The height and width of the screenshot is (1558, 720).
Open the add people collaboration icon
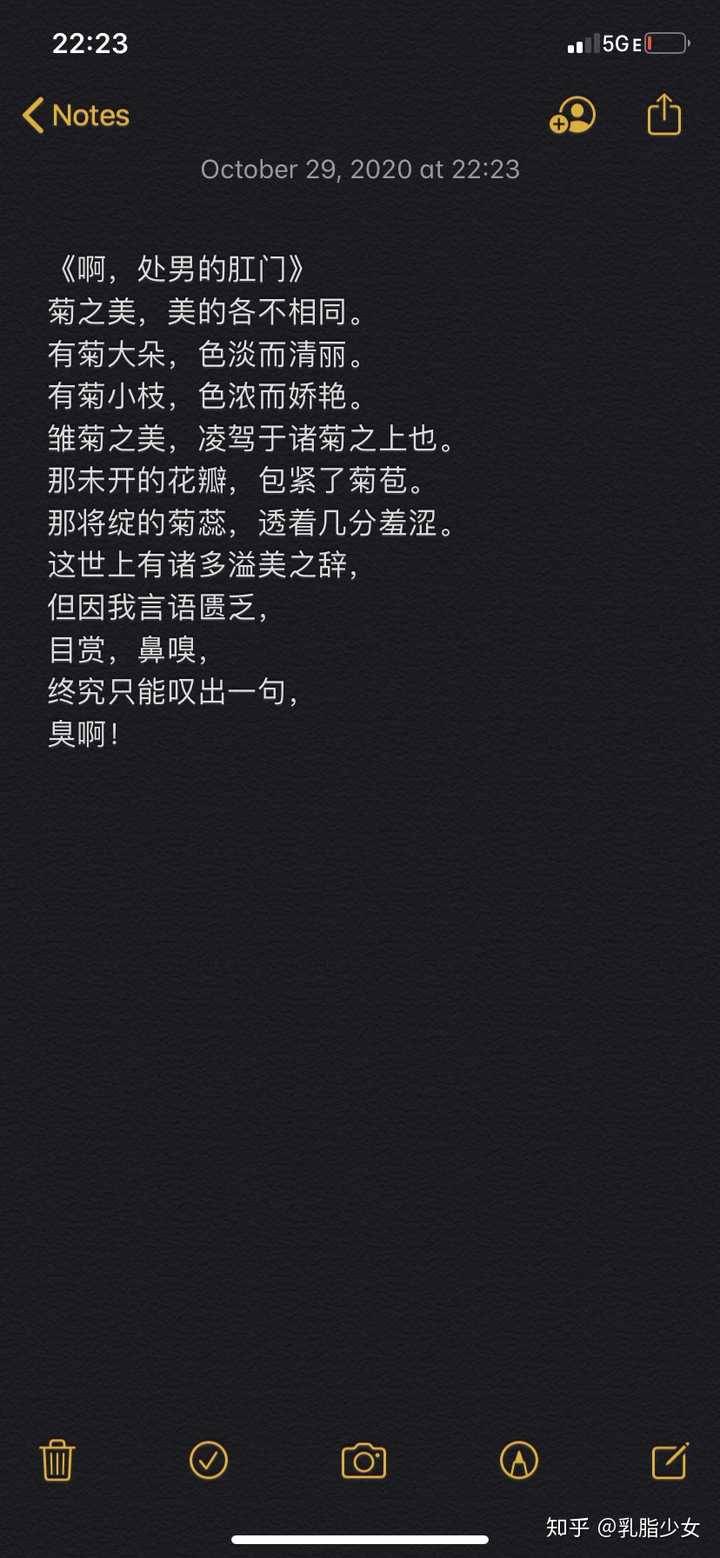point(572,116)
